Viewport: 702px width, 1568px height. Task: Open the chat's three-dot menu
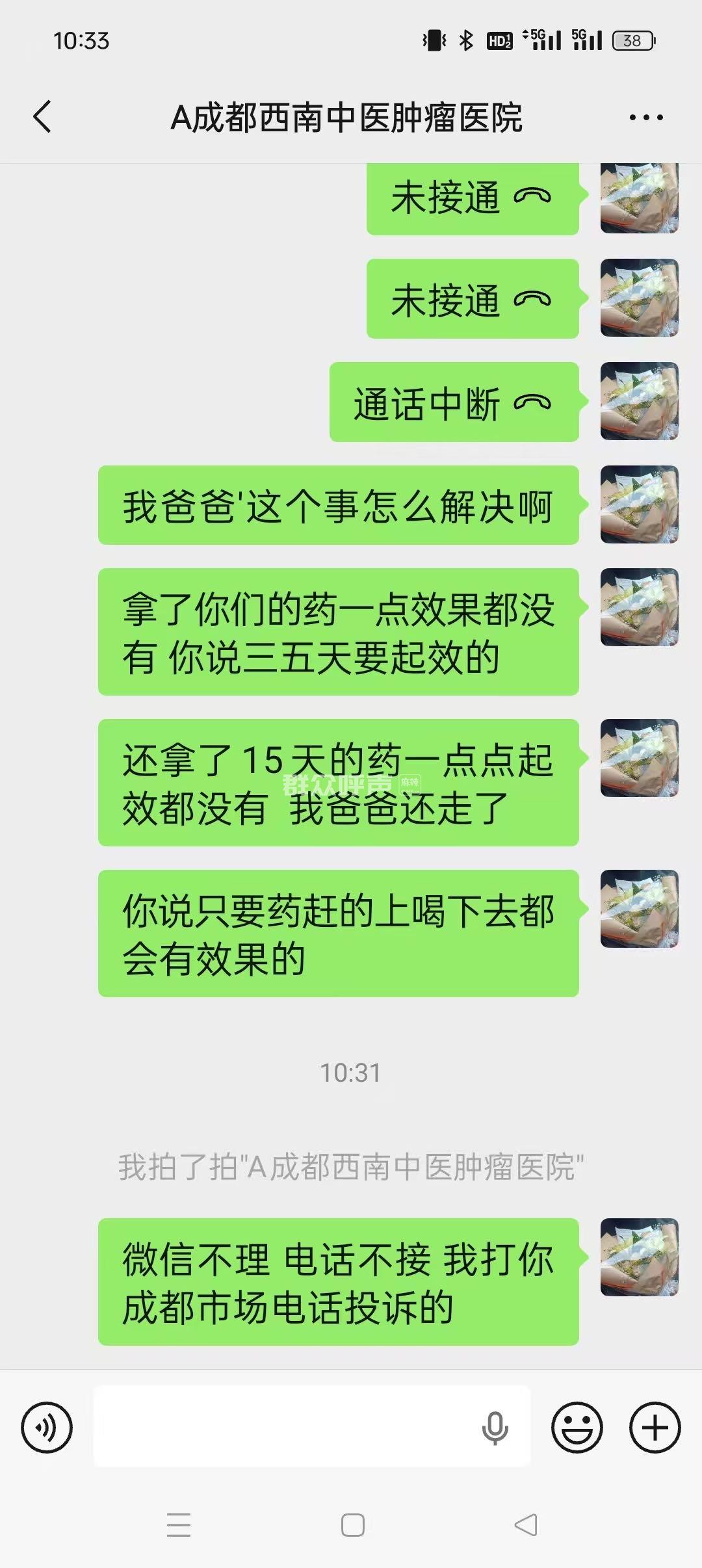coord(645,118)
